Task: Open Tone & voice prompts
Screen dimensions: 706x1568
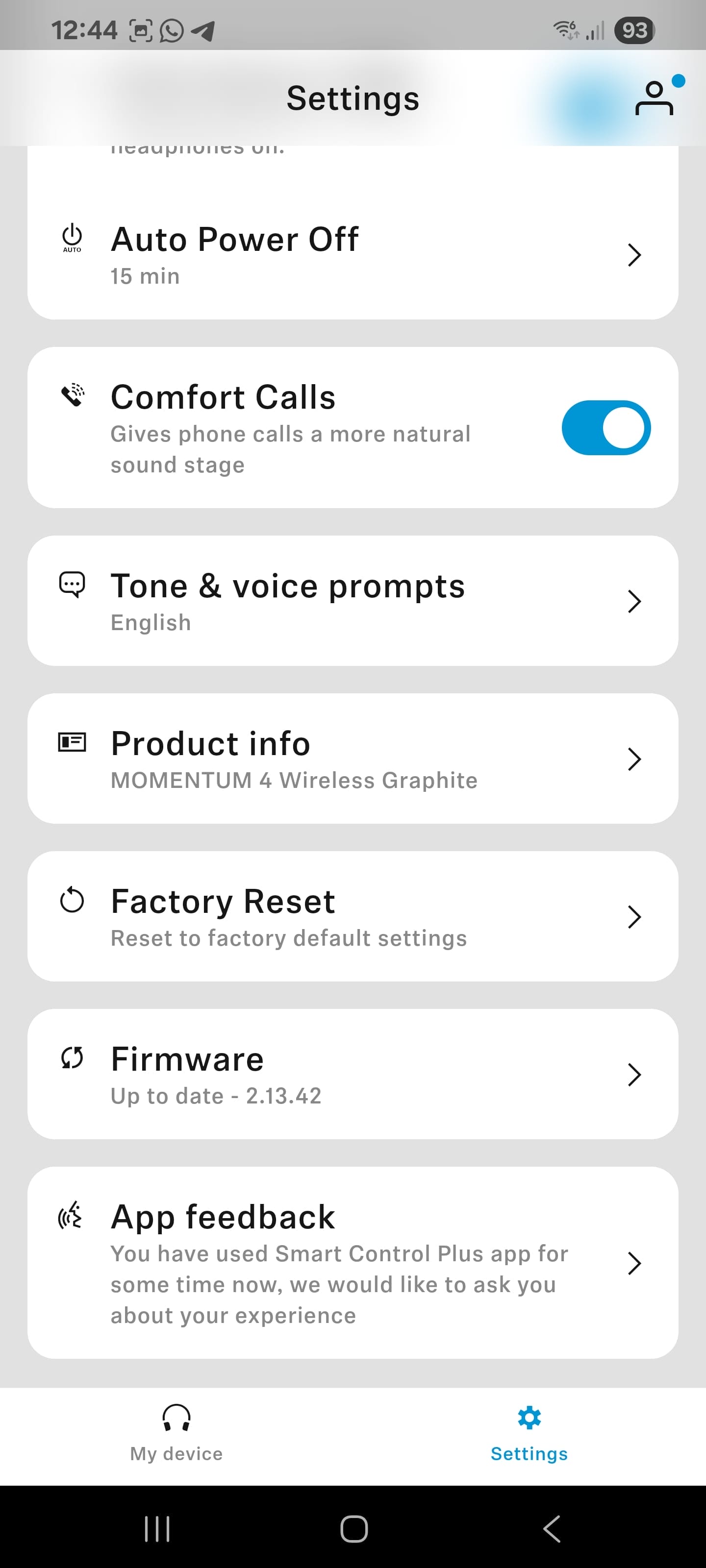Action: pos(353,601)
